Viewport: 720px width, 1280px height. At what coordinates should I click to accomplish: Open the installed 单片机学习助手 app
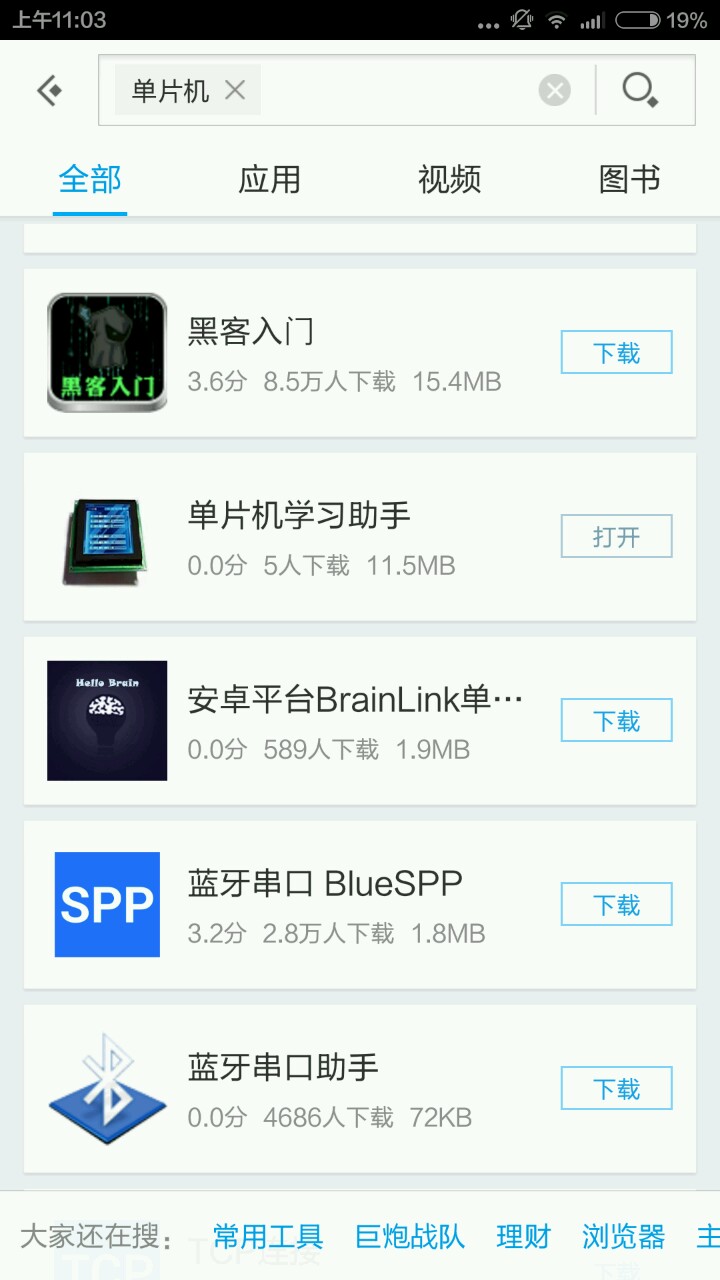(616, 537)
